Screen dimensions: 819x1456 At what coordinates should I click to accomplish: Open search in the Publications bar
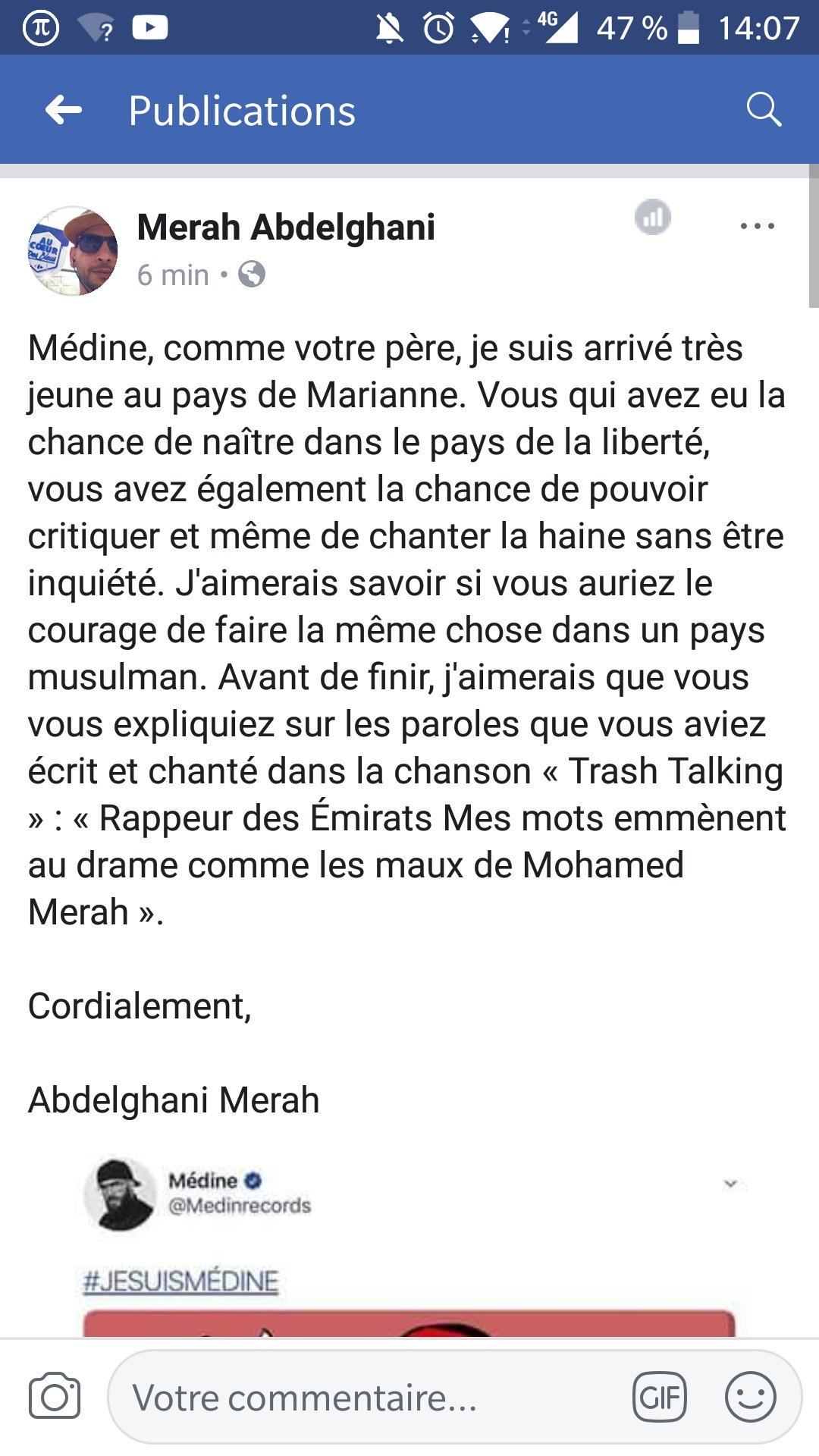[763, 110]
